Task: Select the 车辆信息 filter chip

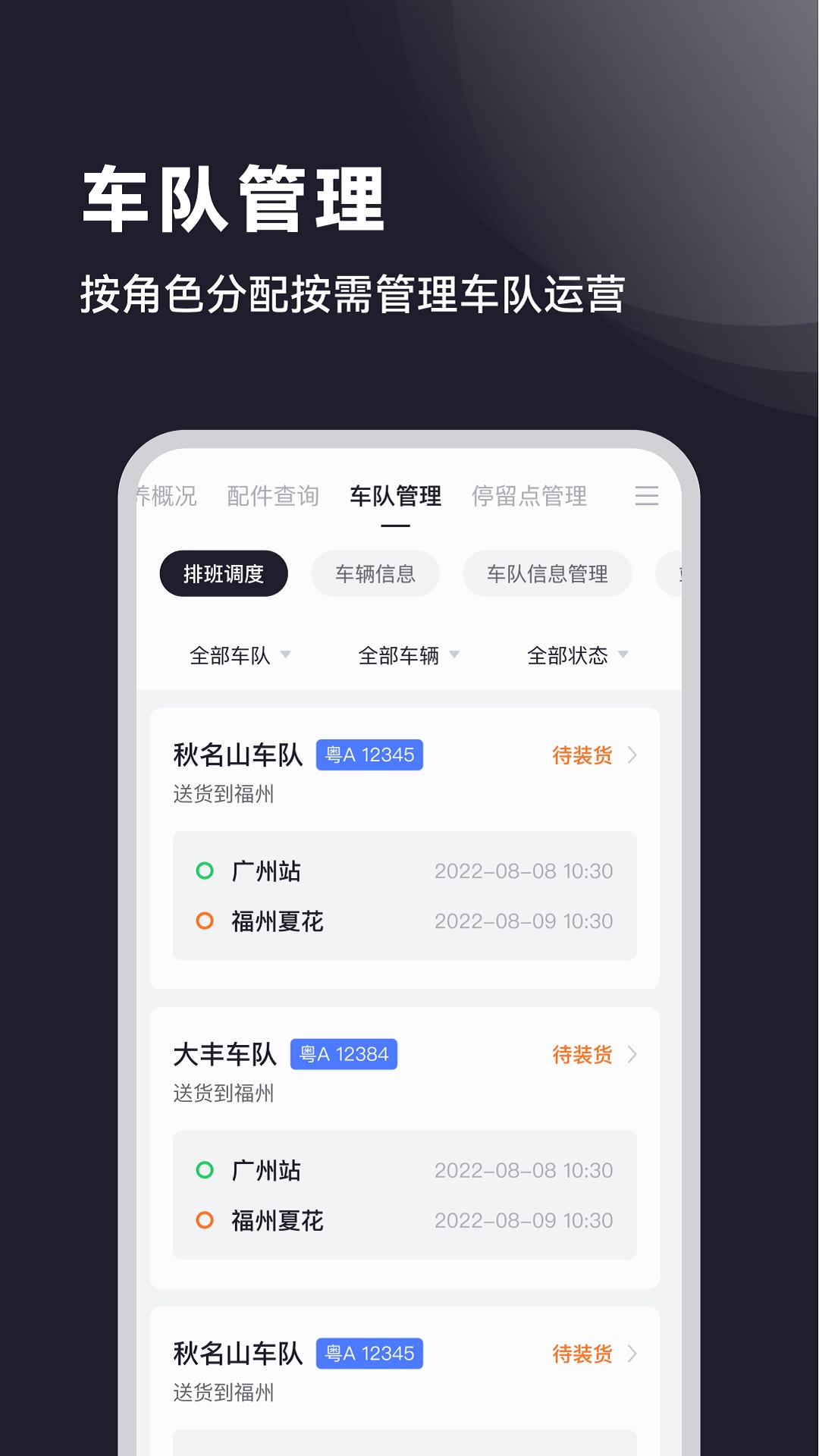Action: pos(375,574)
